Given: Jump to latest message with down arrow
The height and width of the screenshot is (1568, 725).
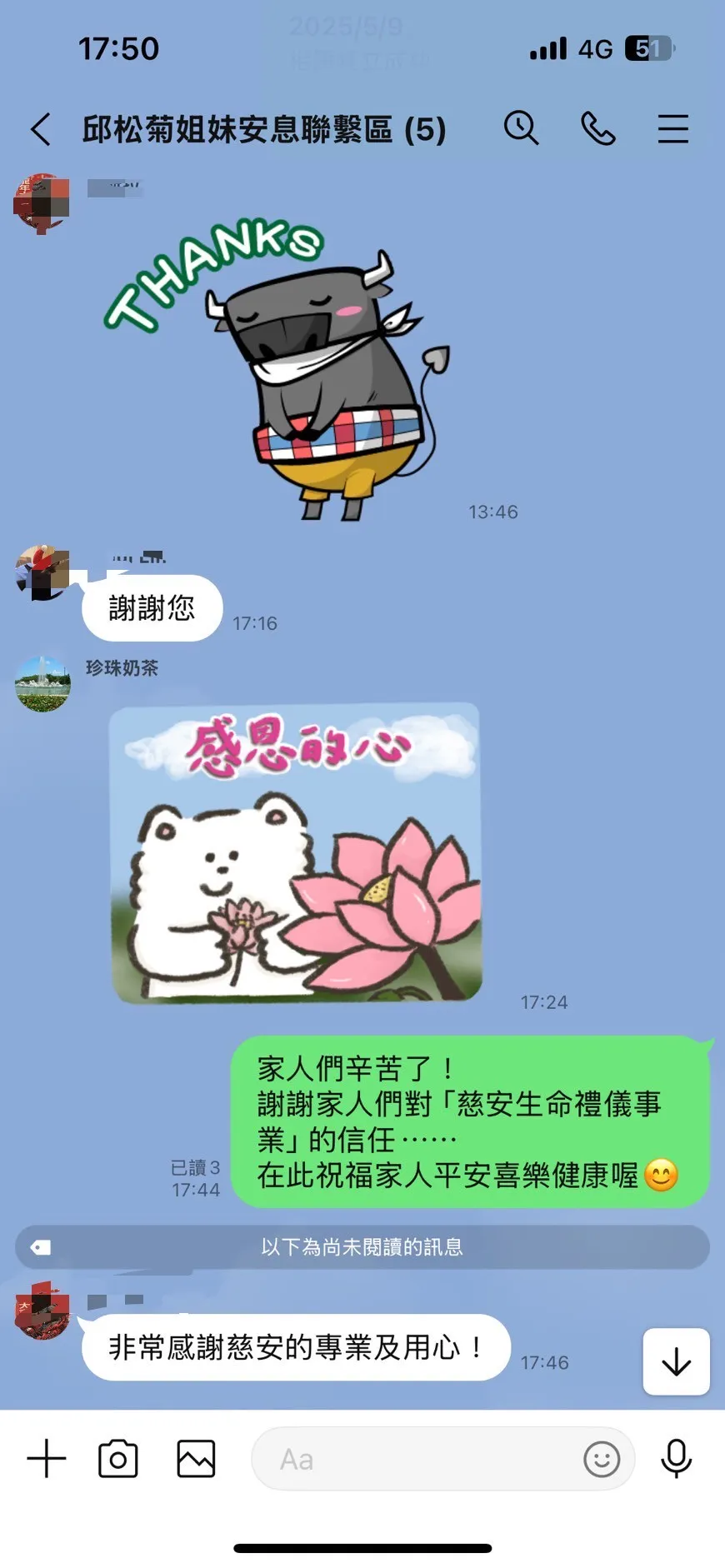Looking at the screenshot, I should pyautogui.click(x=676, y=1361).
